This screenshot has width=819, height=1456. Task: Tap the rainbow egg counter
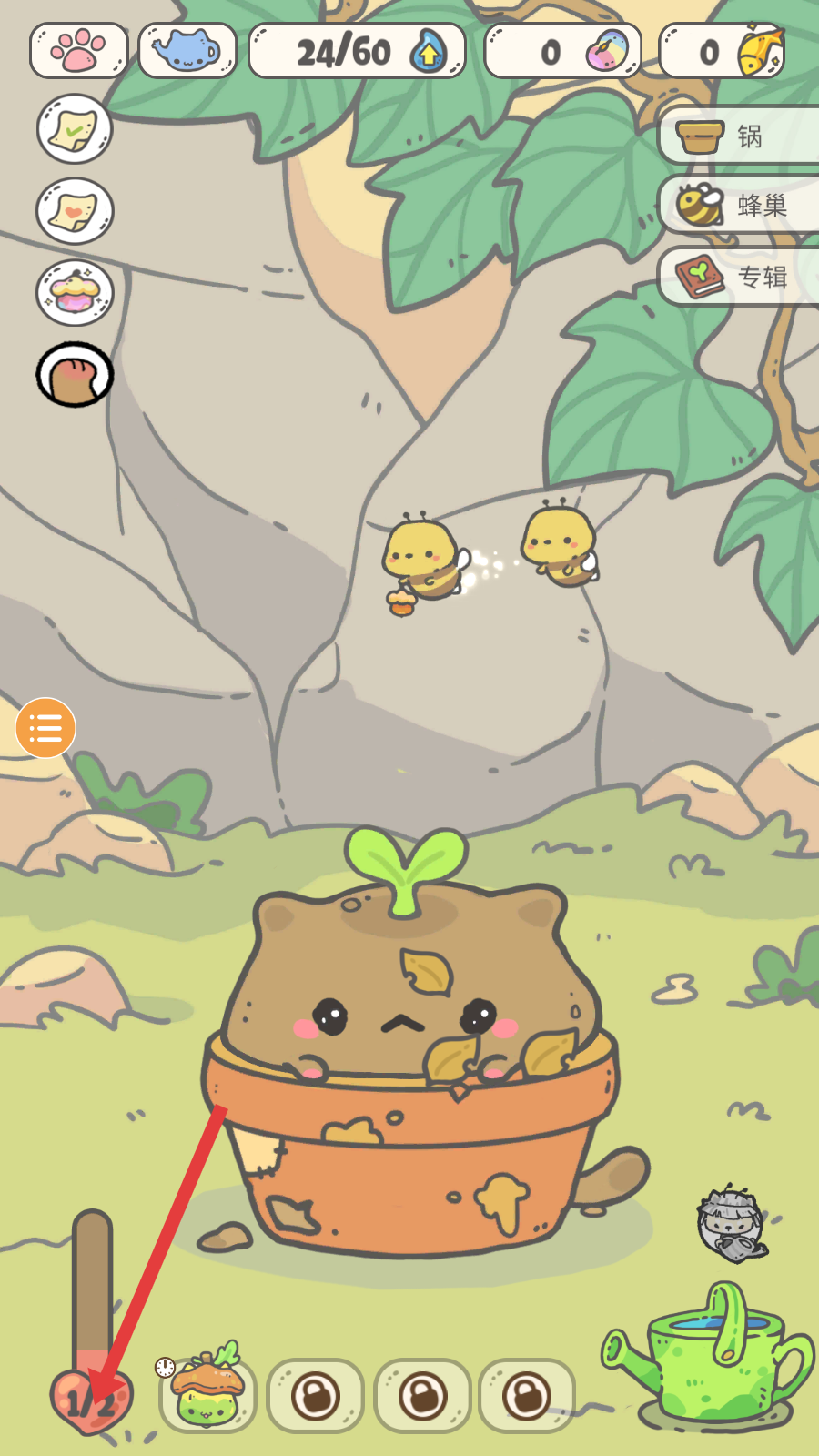point(562,51)
